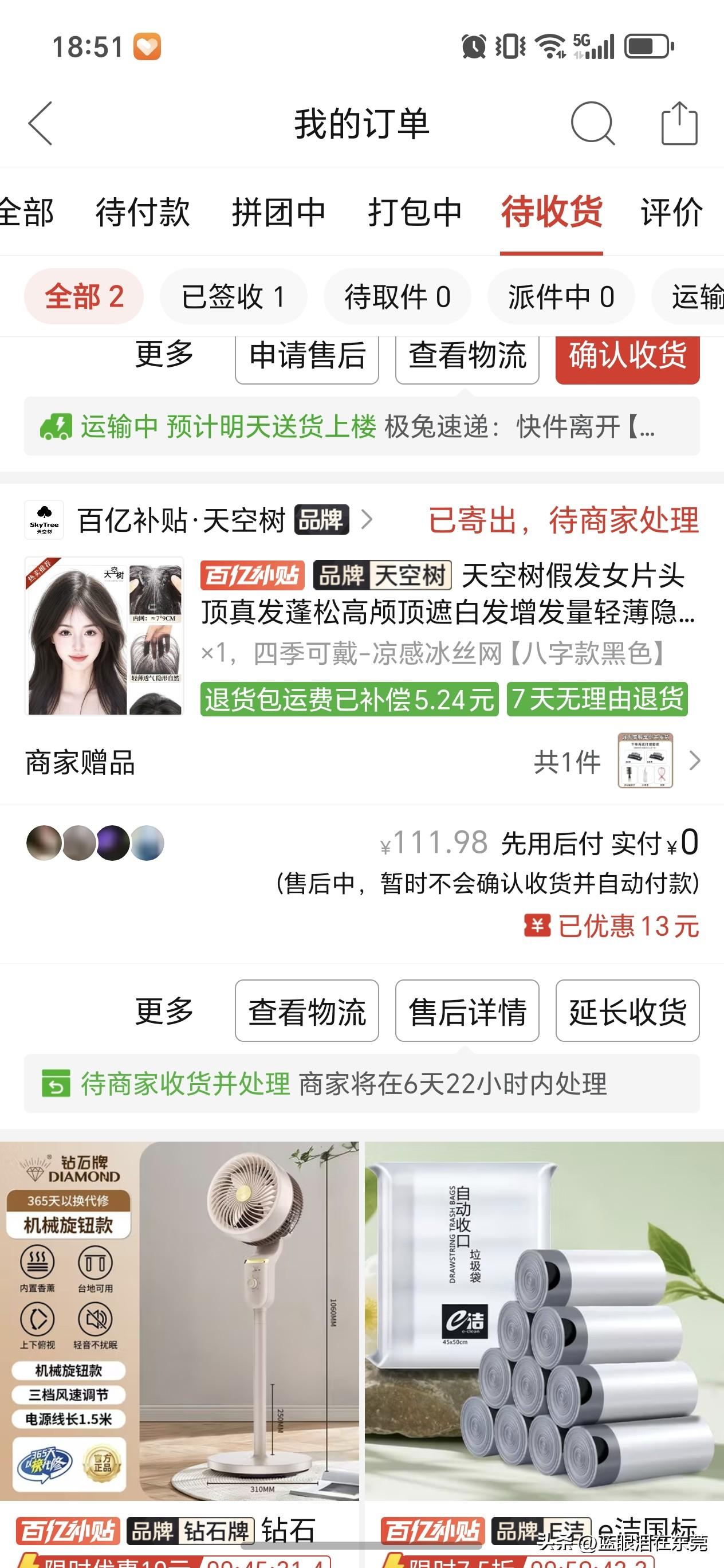Open the SkyTree store via its logo

(x=43, y=522)
